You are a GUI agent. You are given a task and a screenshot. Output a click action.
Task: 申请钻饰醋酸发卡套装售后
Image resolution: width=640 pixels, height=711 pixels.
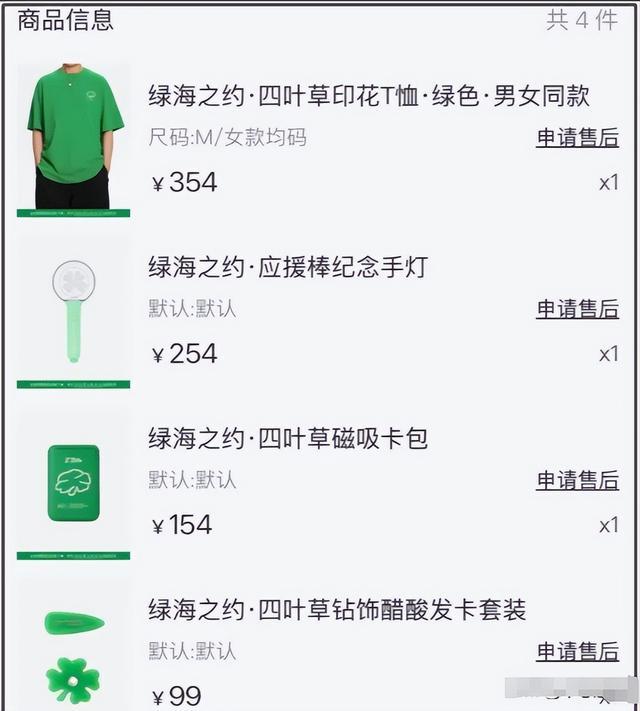coord(577,651)
